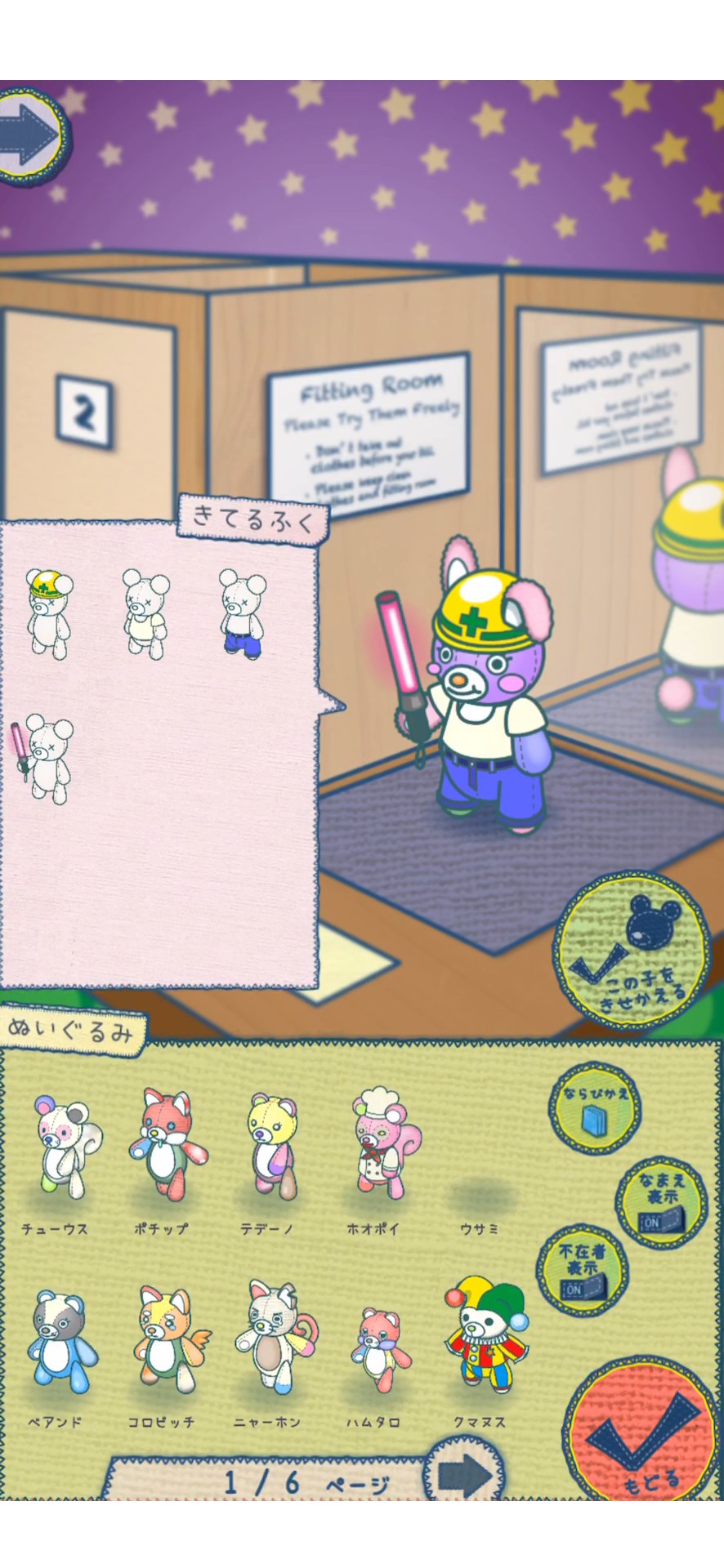This screenshot has height=1568, width=724.
Task: Go to the next plushie page
Action: tap(464, 1475)
